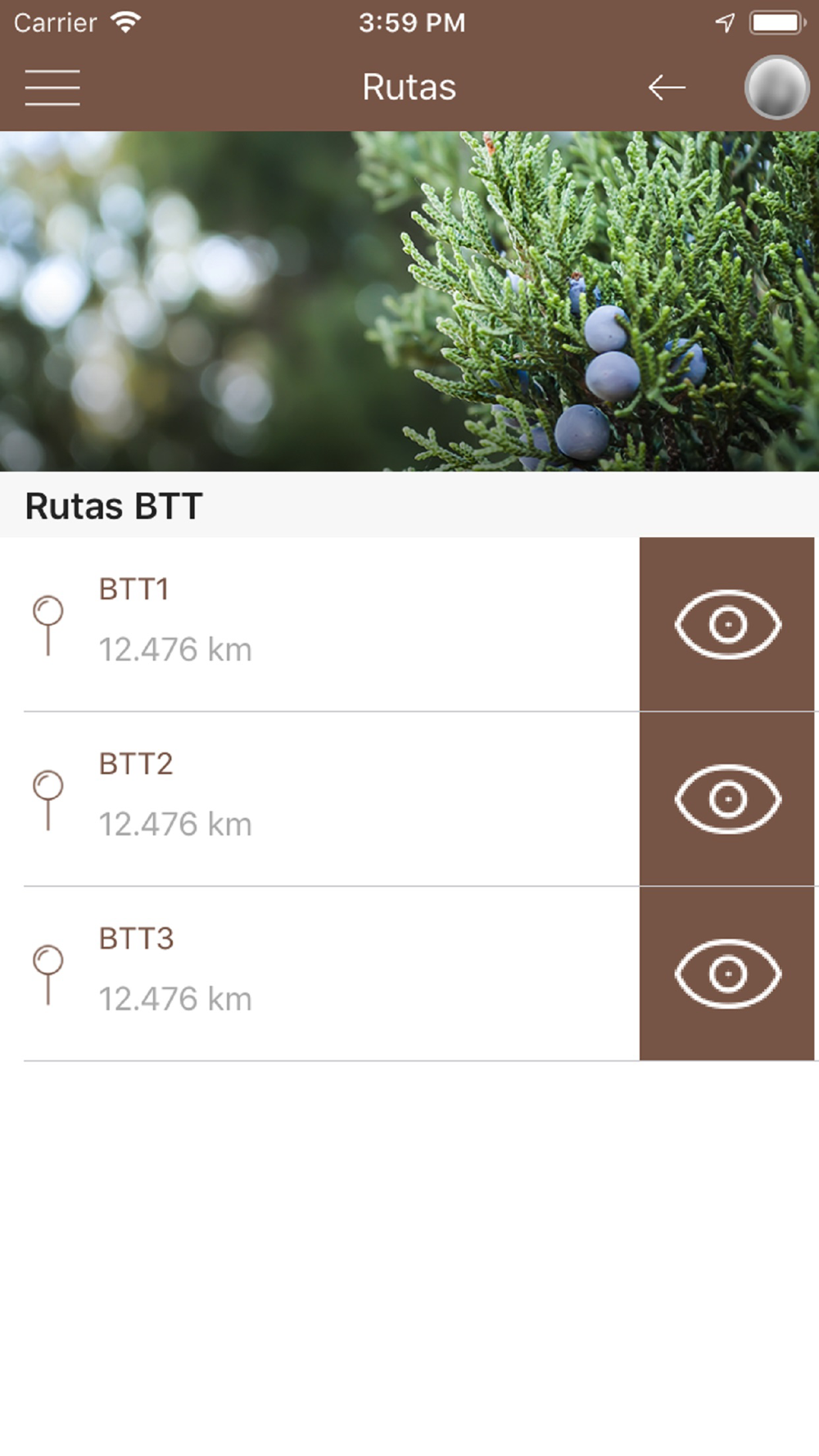Open the hamburger drawer menu

(x=52, y=88)
